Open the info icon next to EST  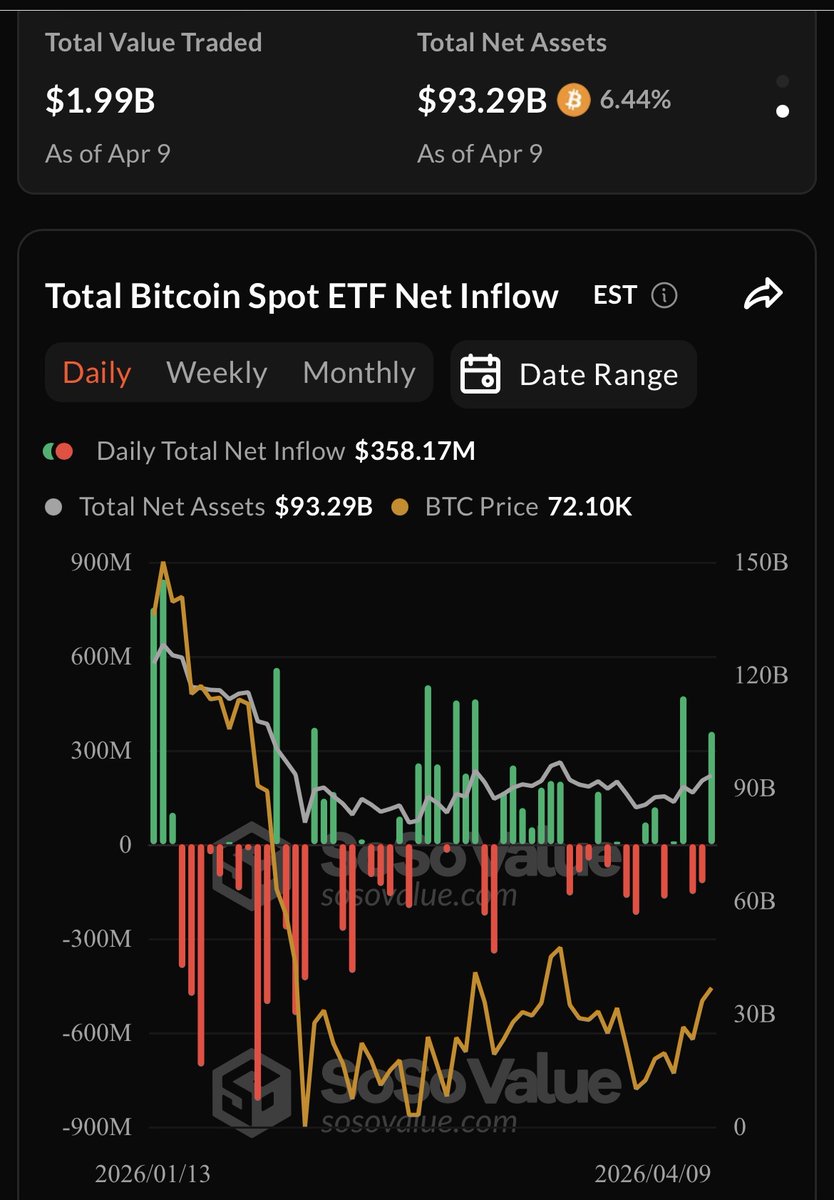[664, 296]
